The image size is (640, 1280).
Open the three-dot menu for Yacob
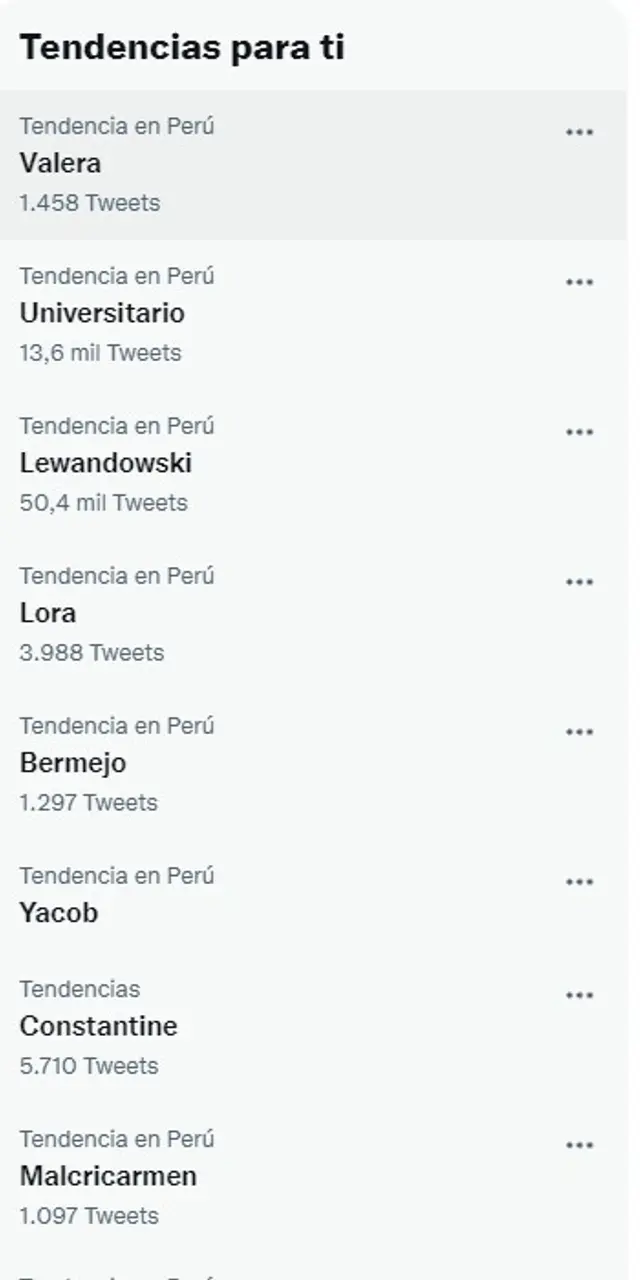[579, 882]
